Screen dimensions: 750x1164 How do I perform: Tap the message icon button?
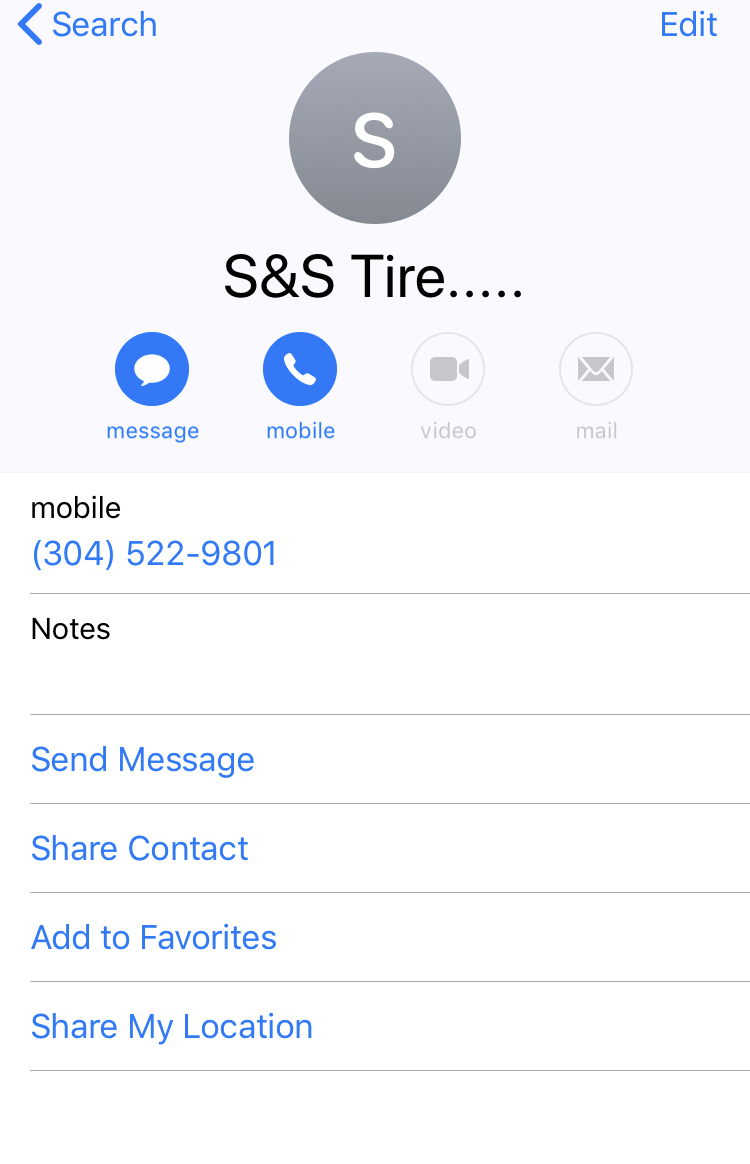click(x=152, y=369)
